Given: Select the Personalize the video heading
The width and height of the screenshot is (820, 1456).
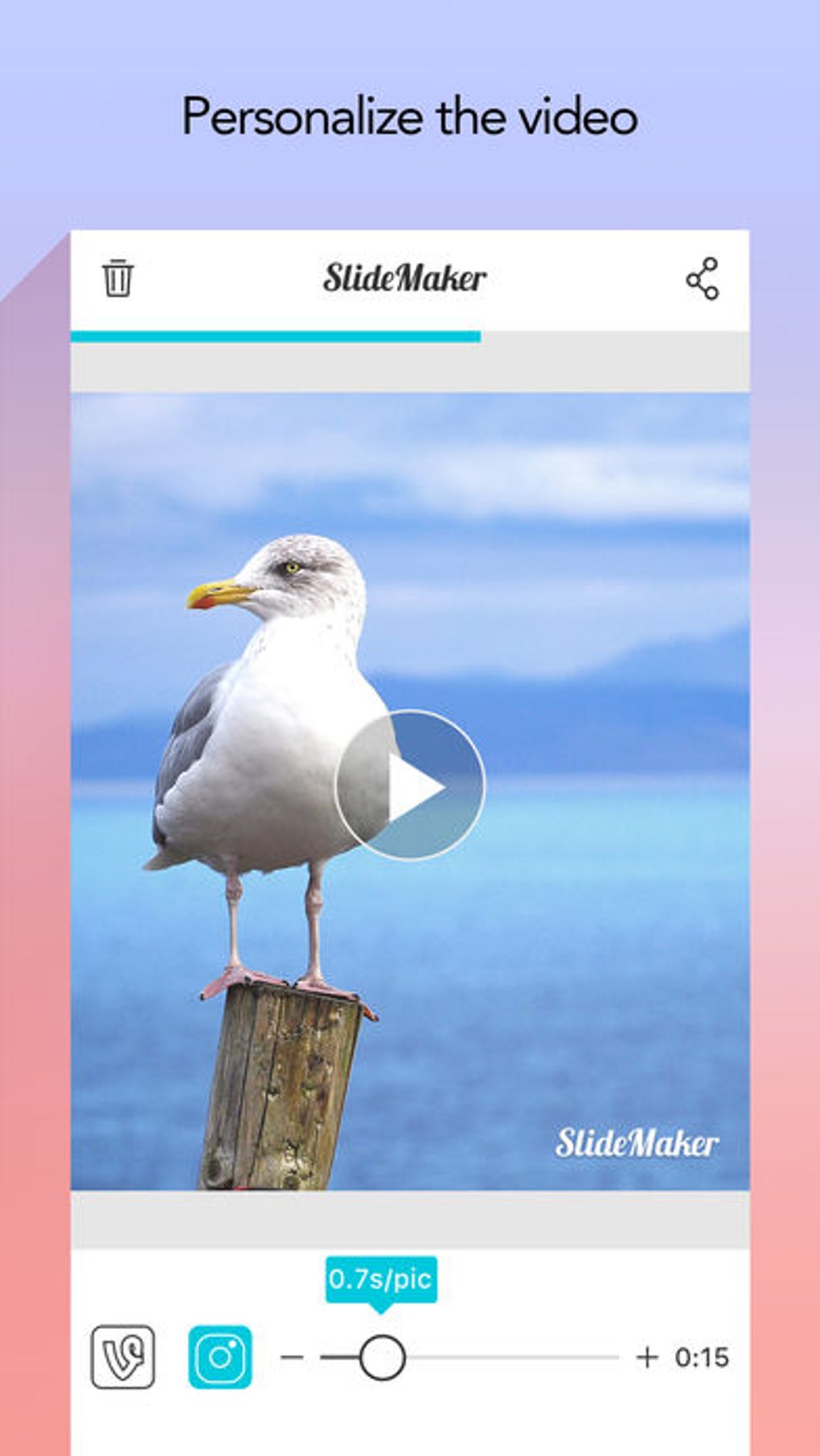Looking at the screenshot, I should tap(408, 115).
